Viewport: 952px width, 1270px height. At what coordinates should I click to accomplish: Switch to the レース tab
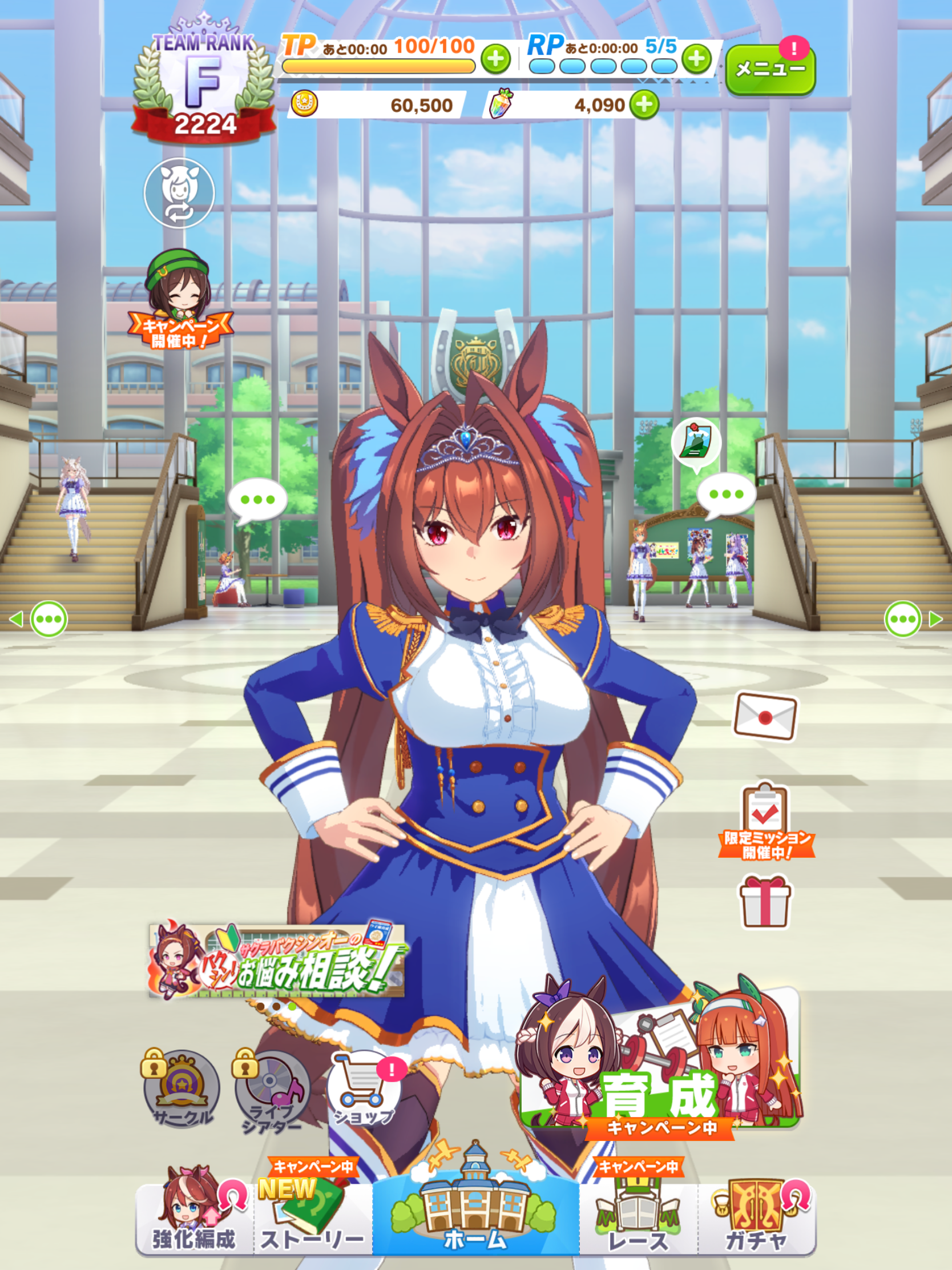[638, 1214]
